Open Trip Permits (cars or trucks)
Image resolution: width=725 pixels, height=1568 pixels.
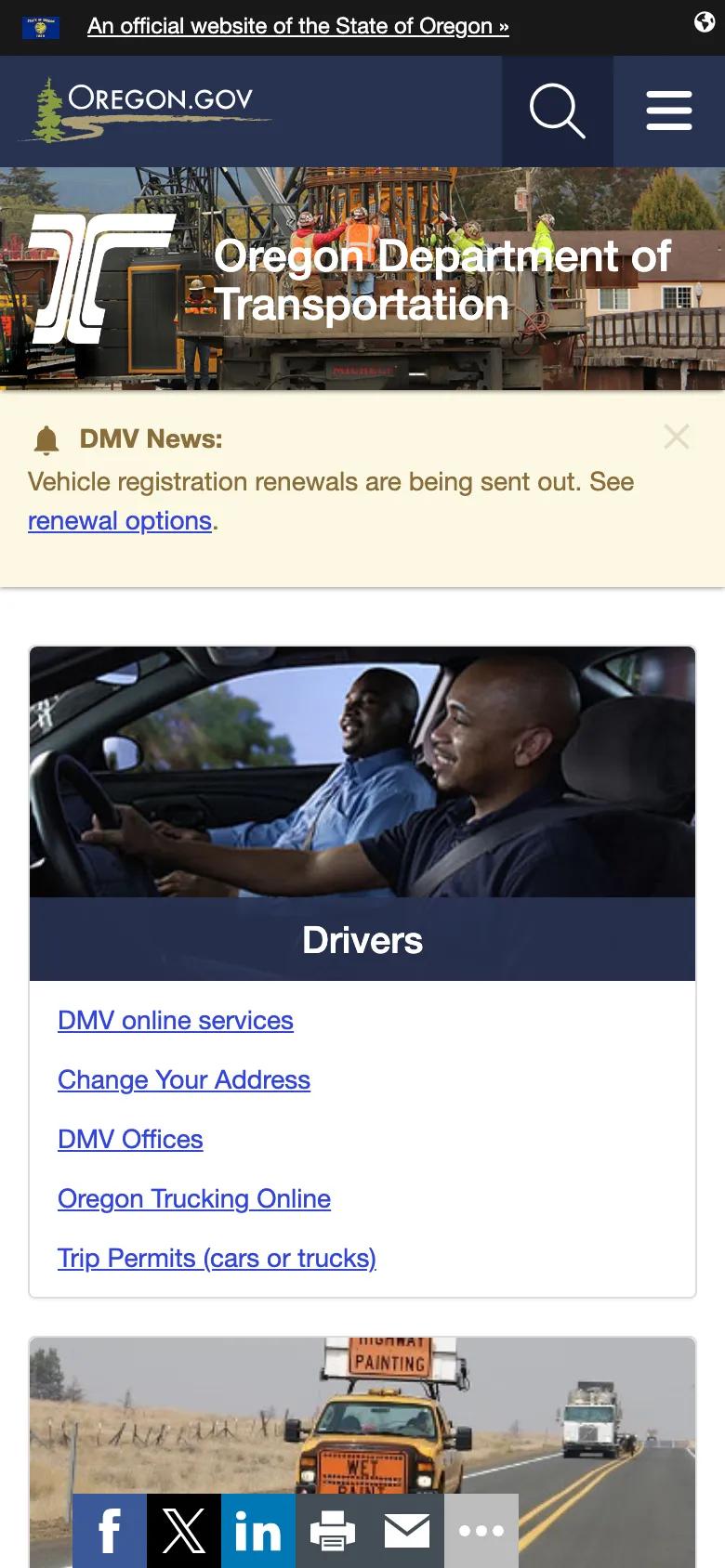217,1258
